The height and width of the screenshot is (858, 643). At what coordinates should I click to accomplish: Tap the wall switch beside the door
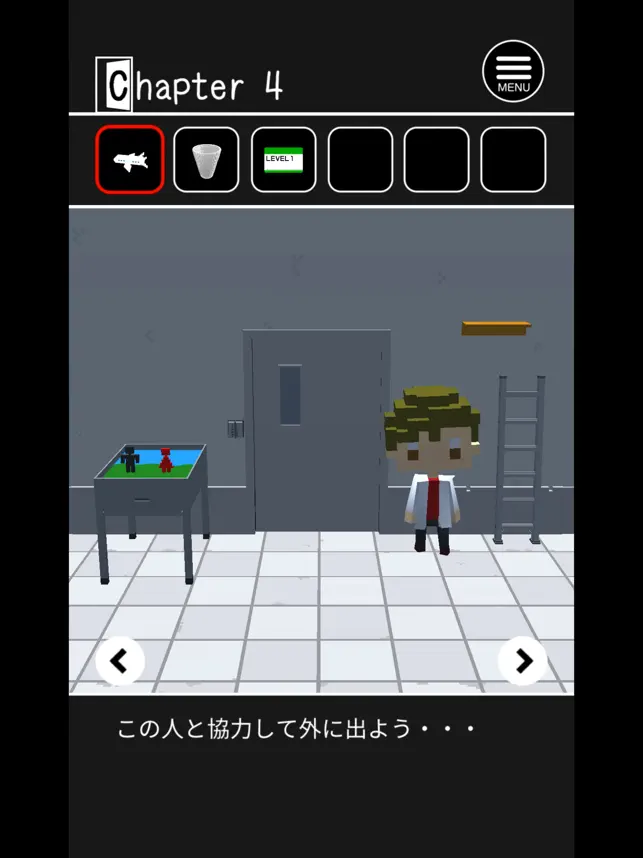click(235, 428)
